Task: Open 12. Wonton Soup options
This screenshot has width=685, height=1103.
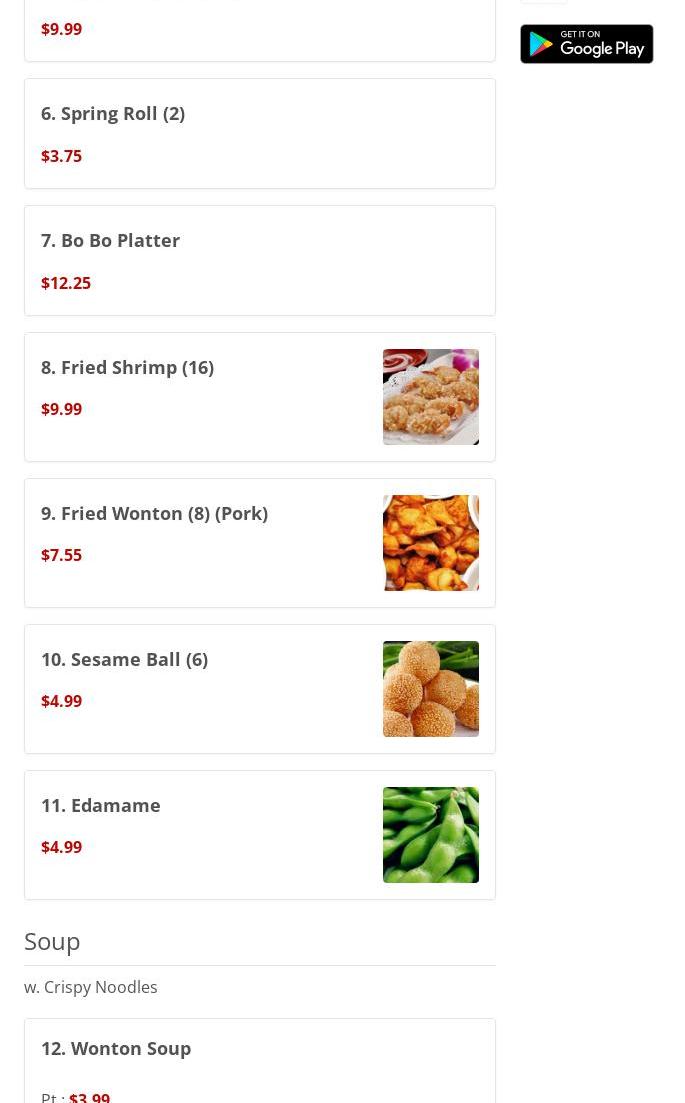Action: (x=259, y=1062)
